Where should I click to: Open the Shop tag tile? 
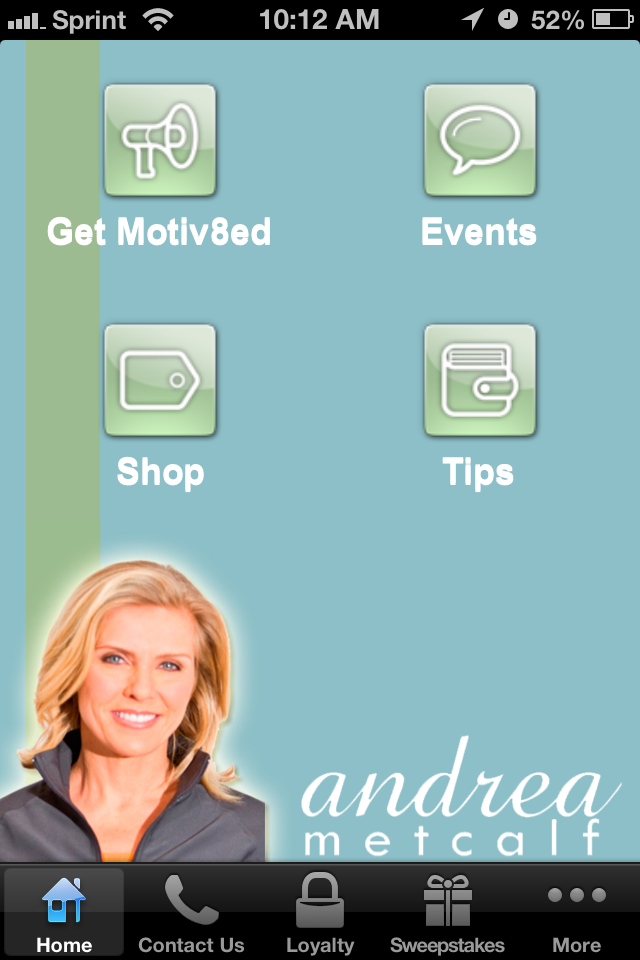[x=160, y=380]
